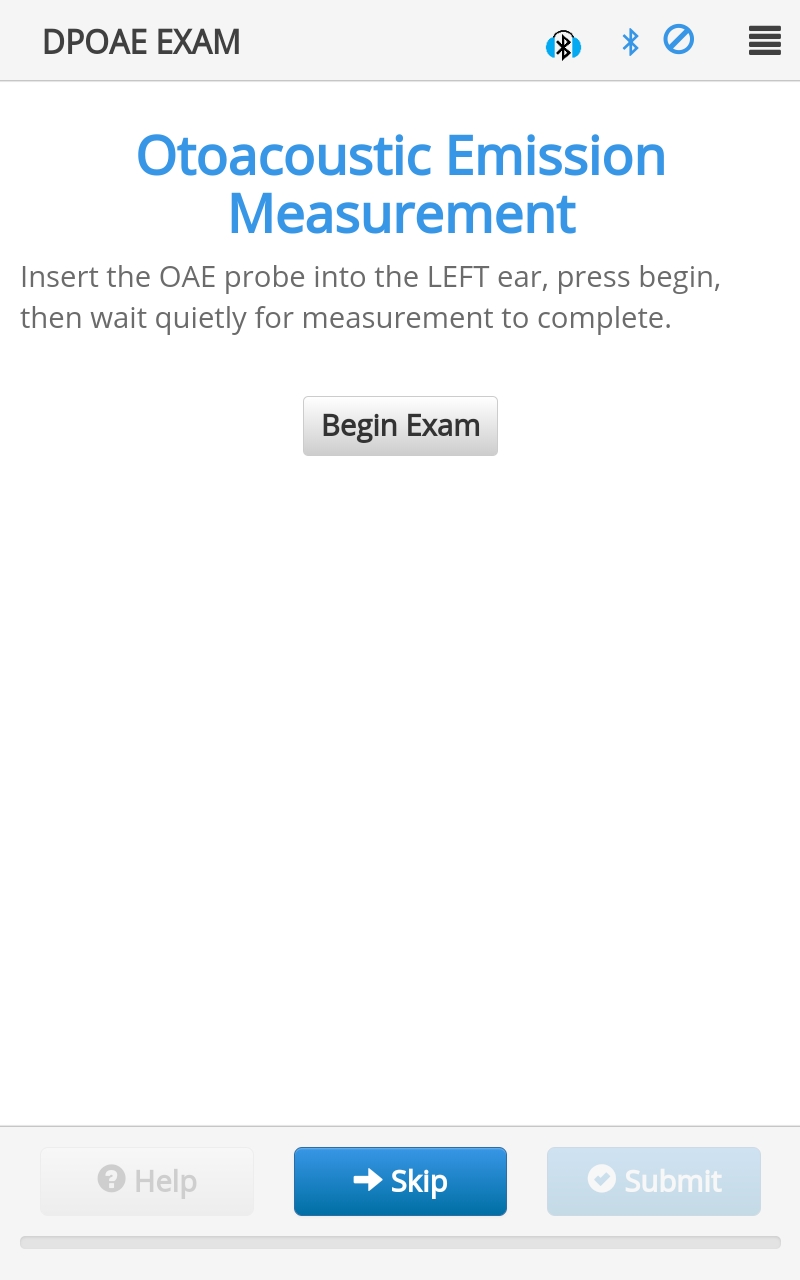
Task: Tap the blue circle-slash icon
Action: click(679, 40)
